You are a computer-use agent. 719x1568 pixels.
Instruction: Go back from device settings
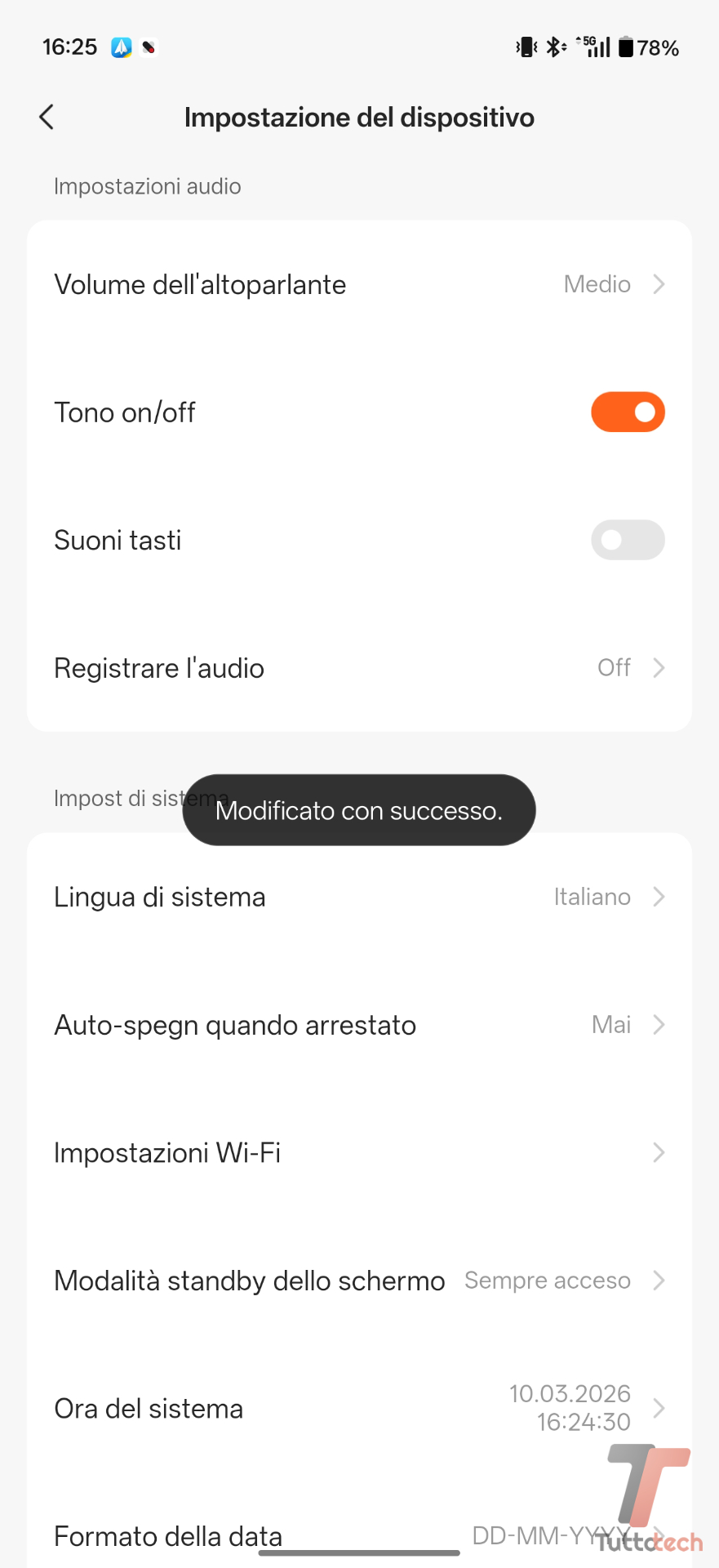coord(47,118)
